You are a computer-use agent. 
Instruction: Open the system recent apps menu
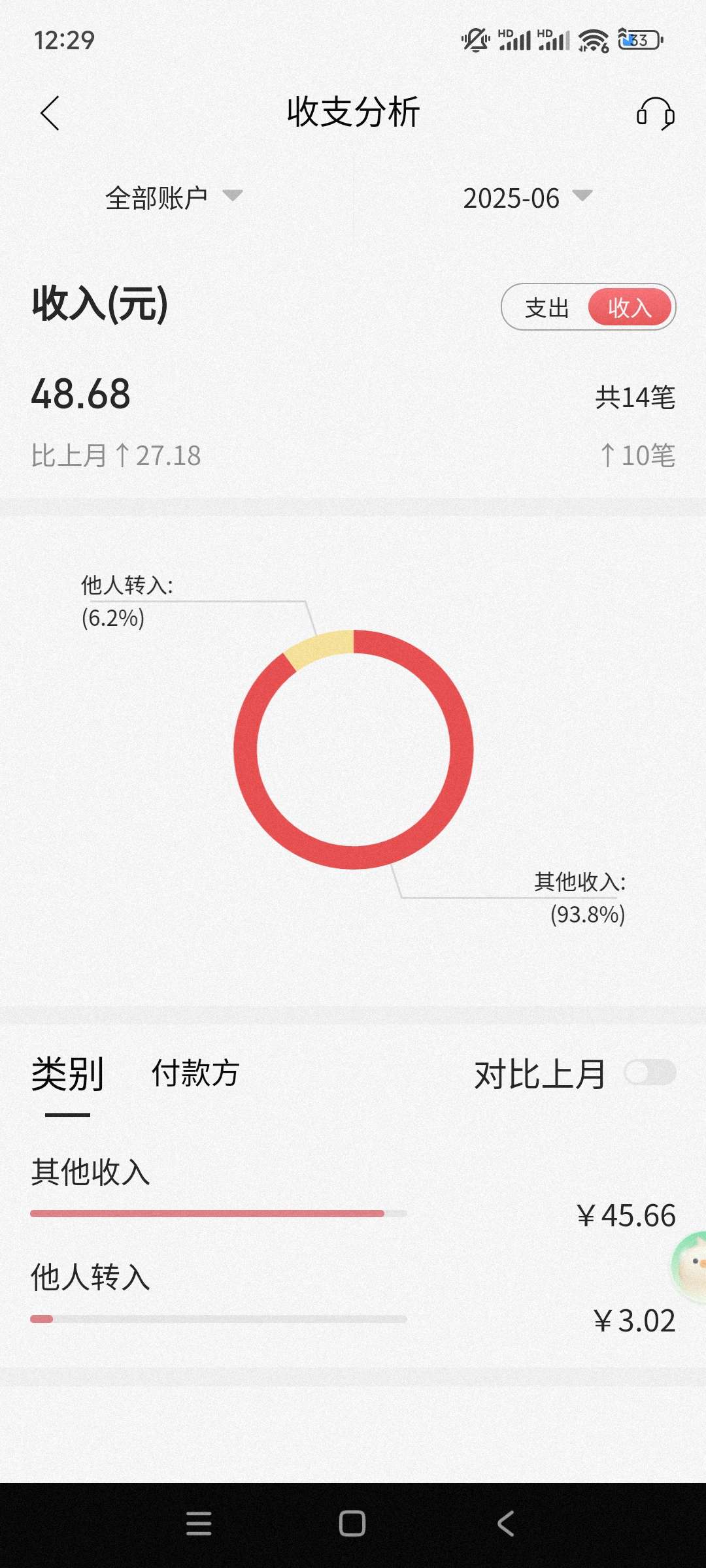199,1524
